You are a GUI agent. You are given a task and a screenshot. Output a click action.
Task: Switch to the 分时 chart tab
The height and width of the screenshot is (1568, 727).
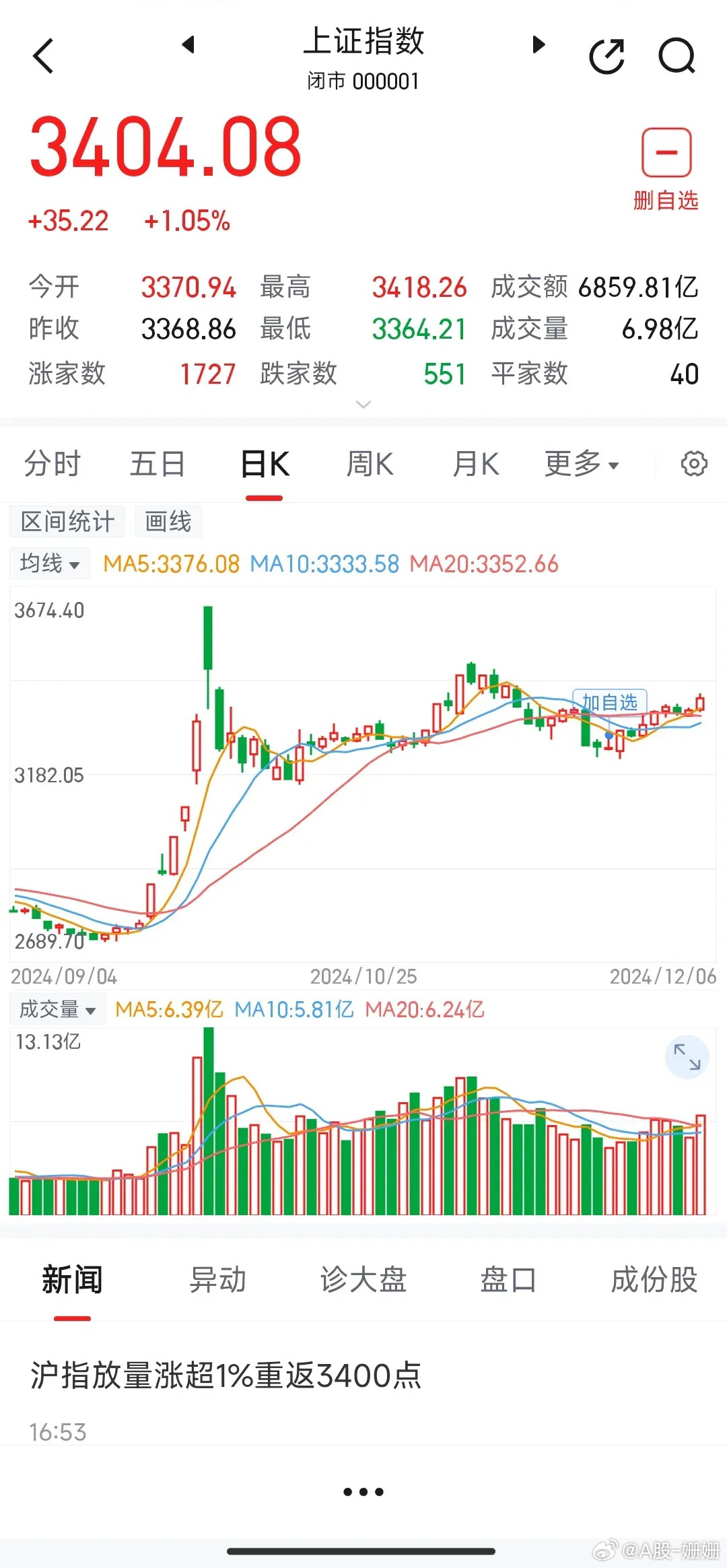[x=53, y=464]
